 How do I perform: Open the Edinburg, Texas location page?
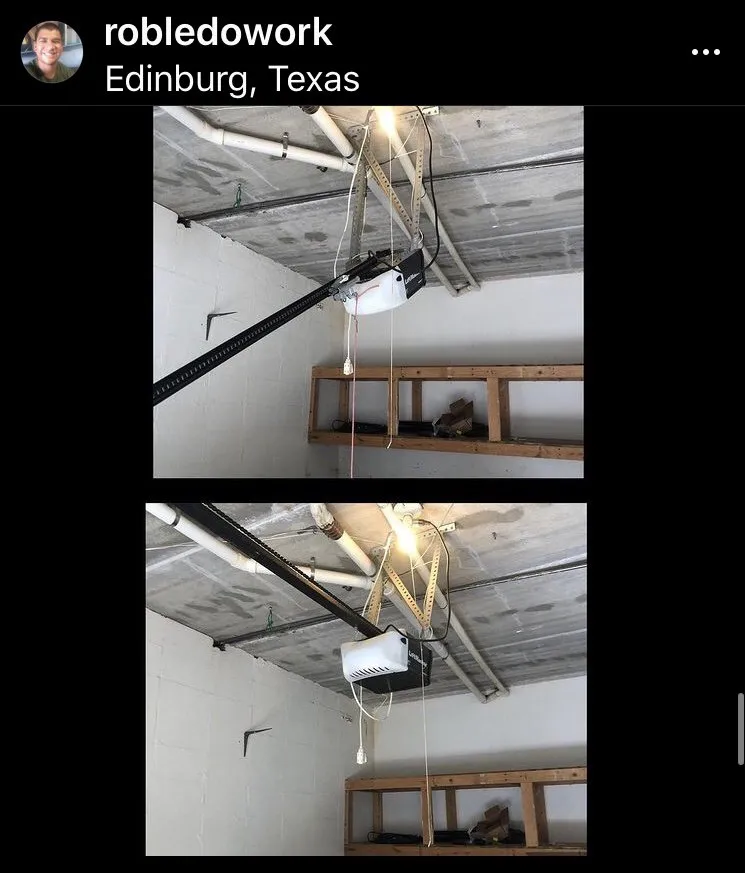(x=232, y=79)
